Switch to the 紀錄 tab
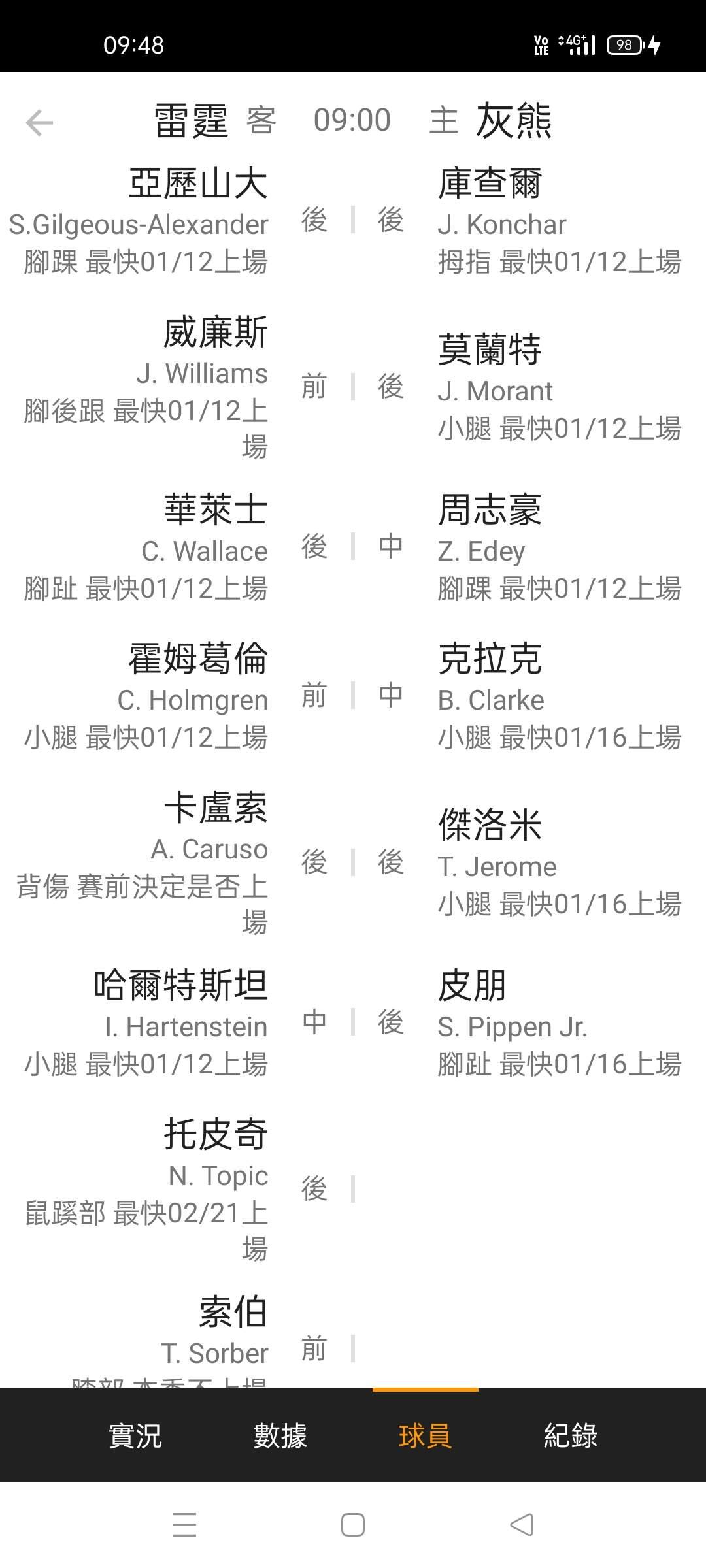The height and width of the screenshot is (1568, 706). tap(570, 1436)
